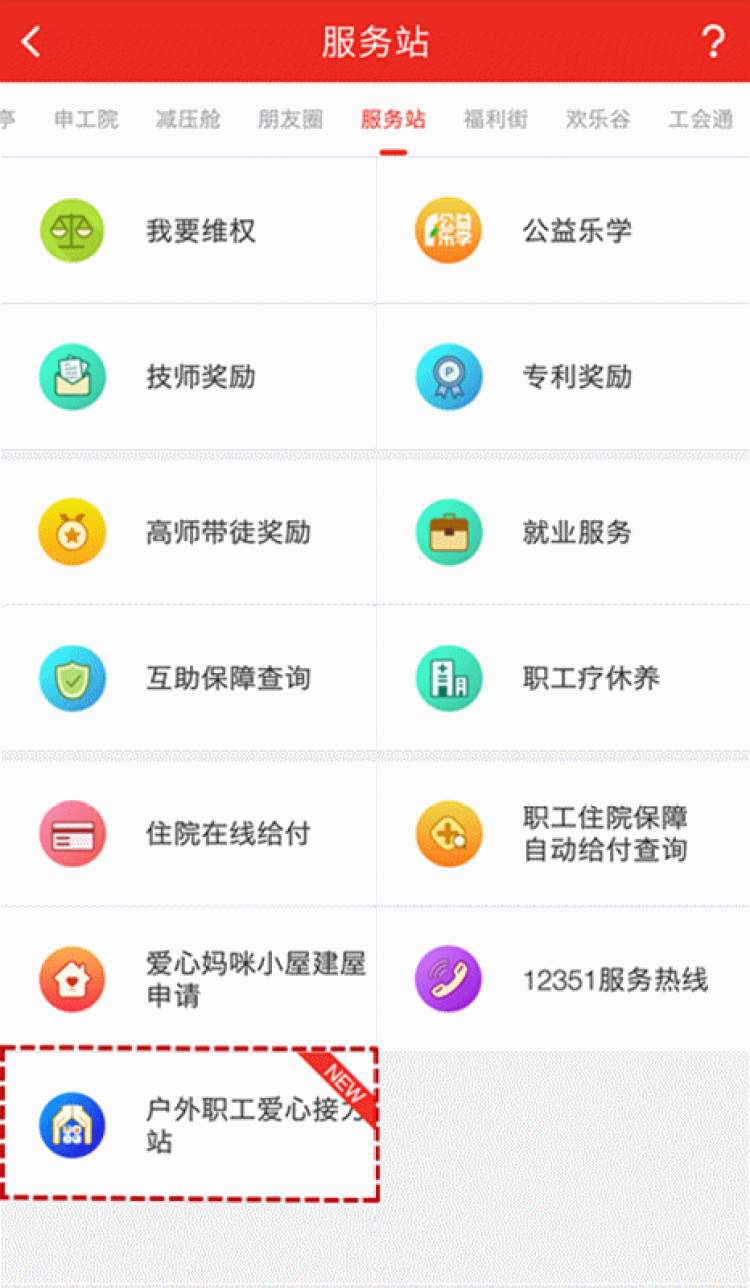Image resolution: width=750 pixels, height=1288 pixels.
Task: Select the 福利街 tab
Action: [x=495, y=120]
